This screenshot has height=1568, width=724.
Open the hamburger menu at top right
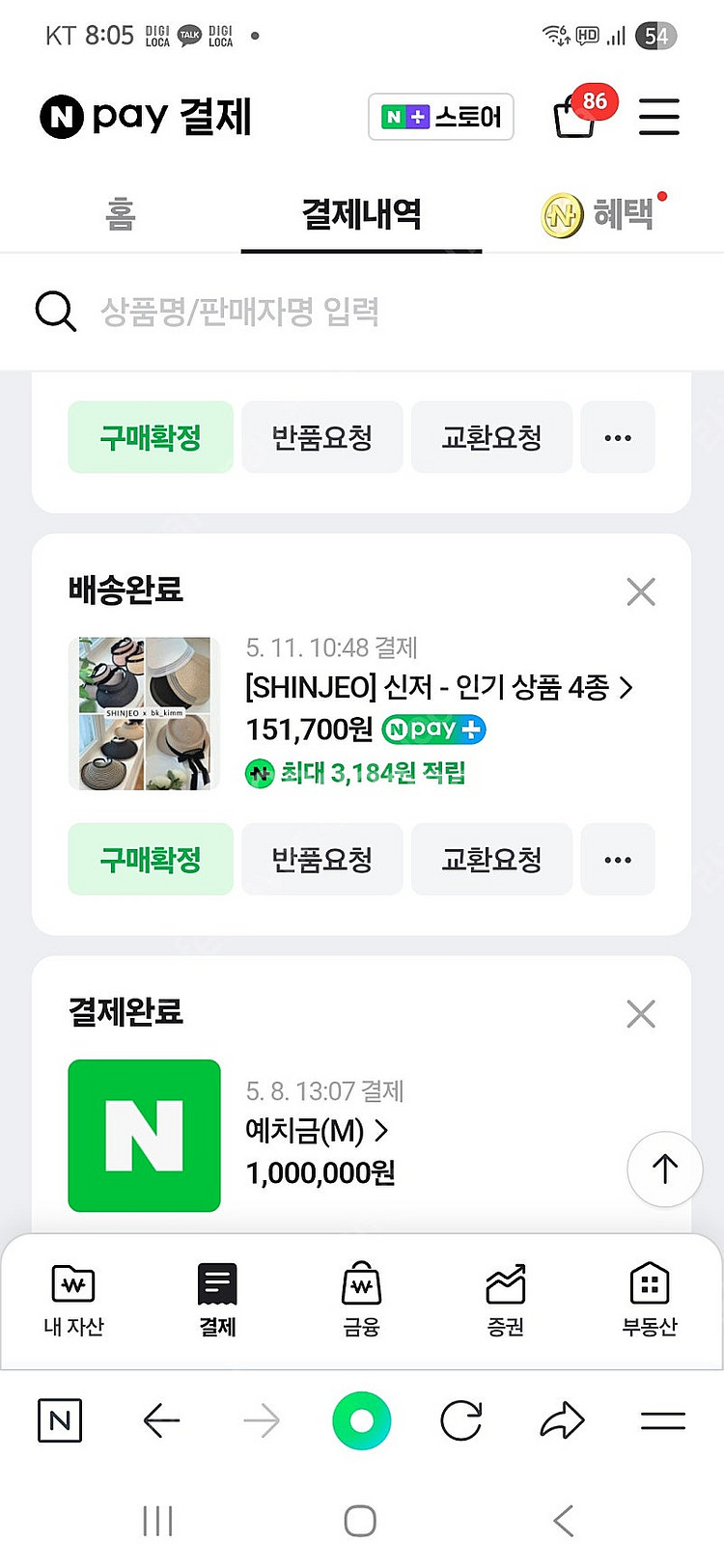659,116
